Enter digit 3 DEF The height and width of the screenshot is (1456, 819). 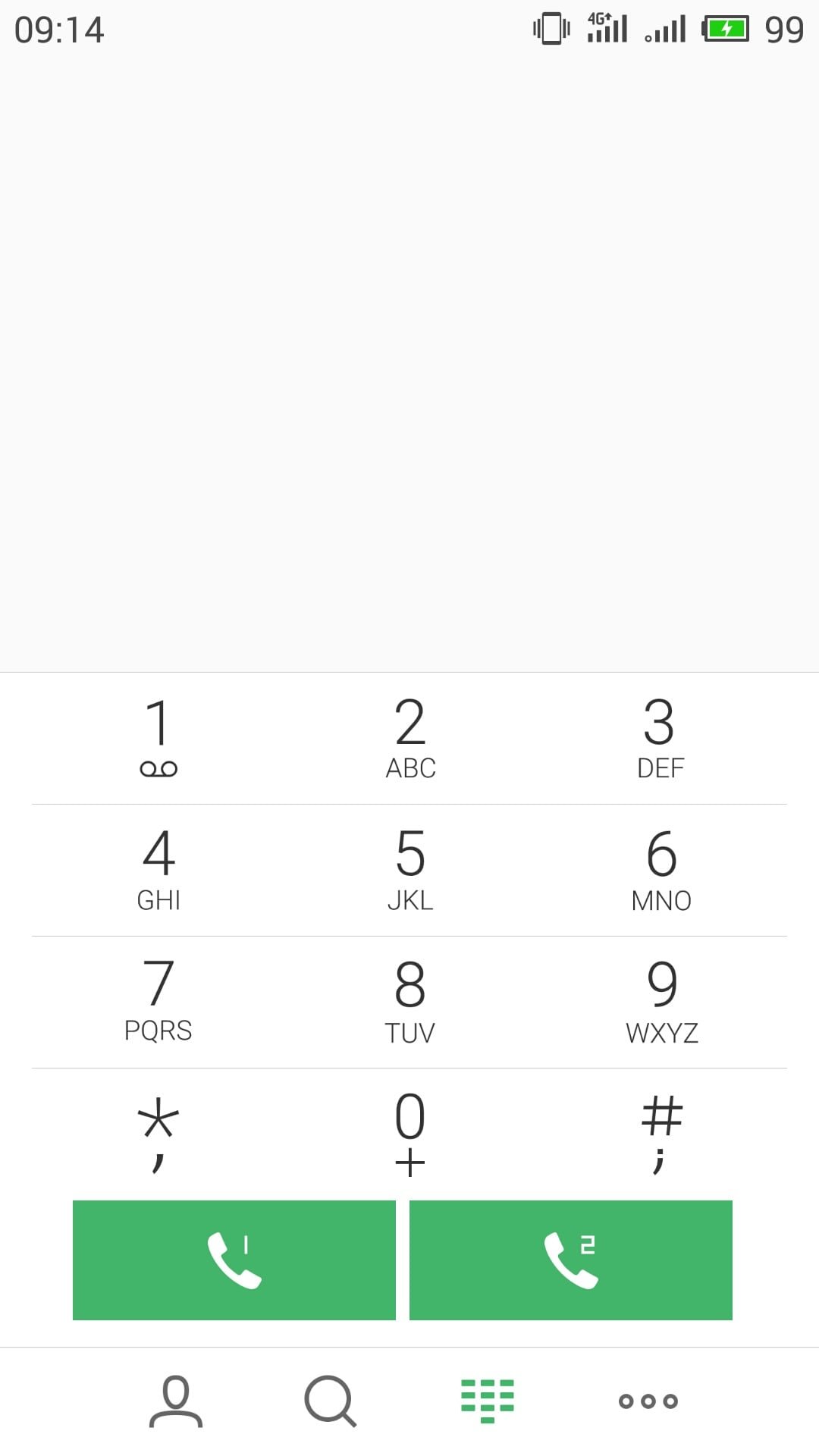click(x=661, y=738)
